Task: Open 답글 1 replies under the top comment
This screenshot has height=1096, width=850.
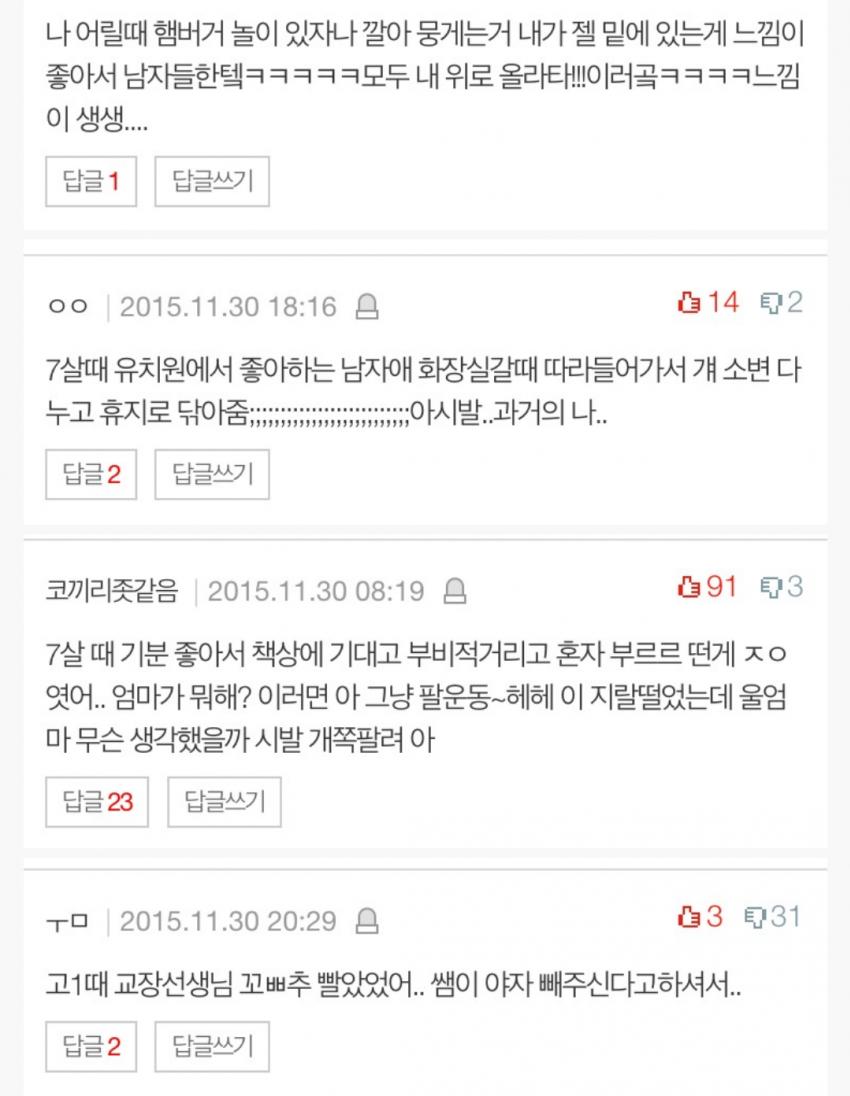Action: coord(91,182)
